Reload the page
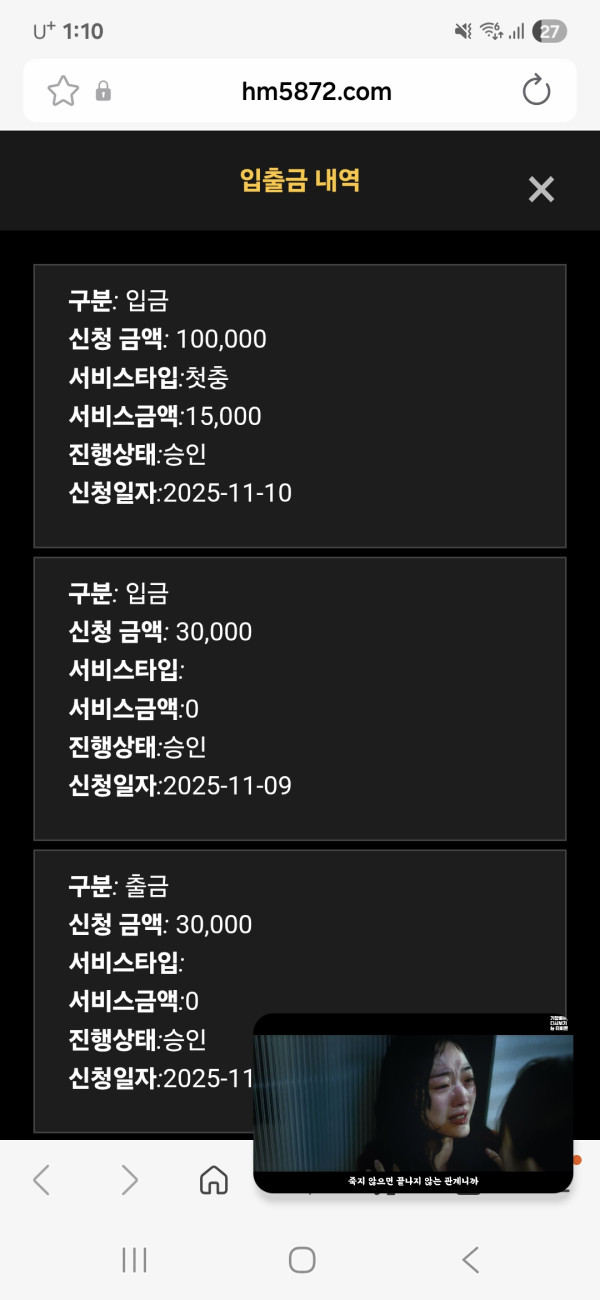Image resolution: width=600 pixels, height=1300 pixels. coord(537,91)
